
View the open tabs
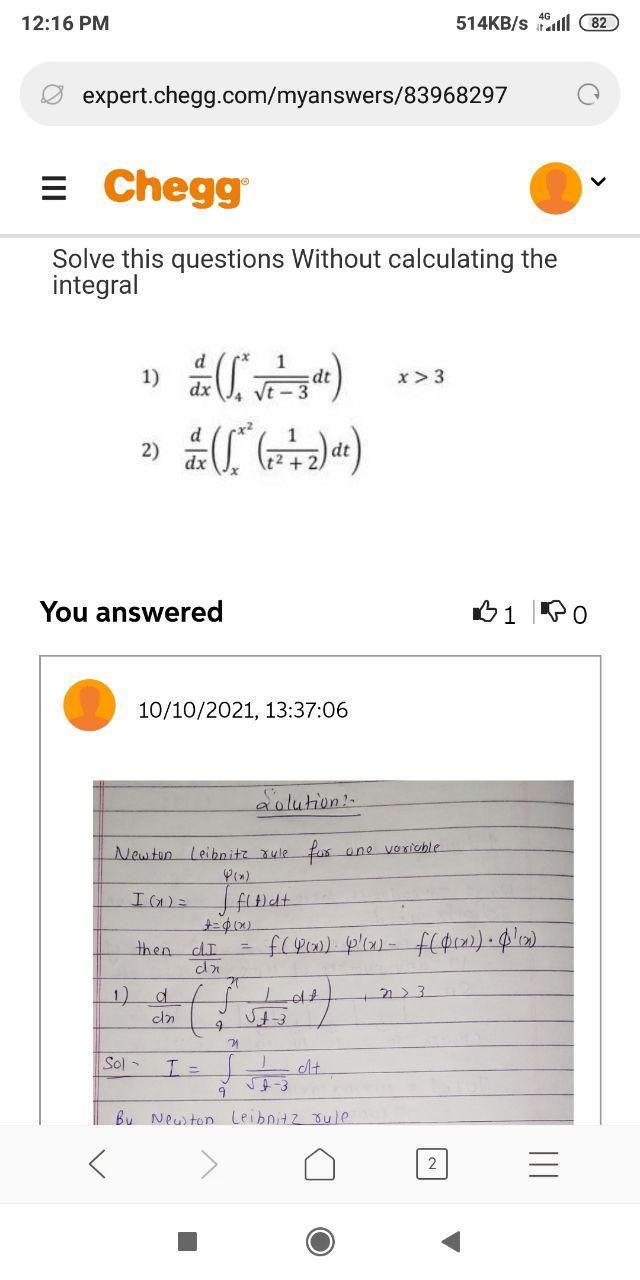click(432, 1163)
